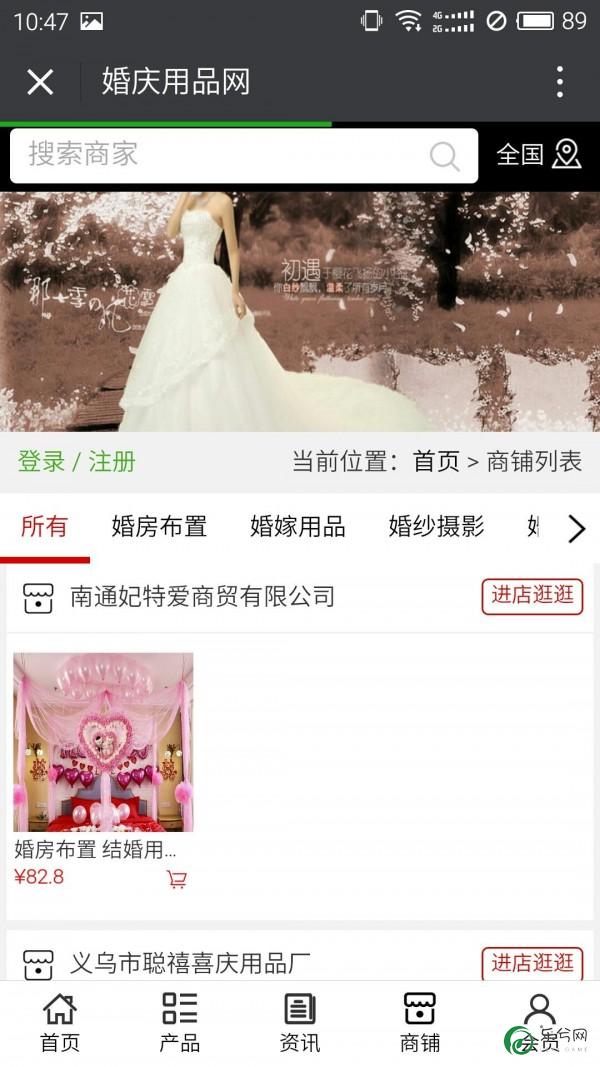Switch to 婚纱摄影 category tab
Image resolution: width=600 pixels, height=1067 pixels.
point(436,527)
